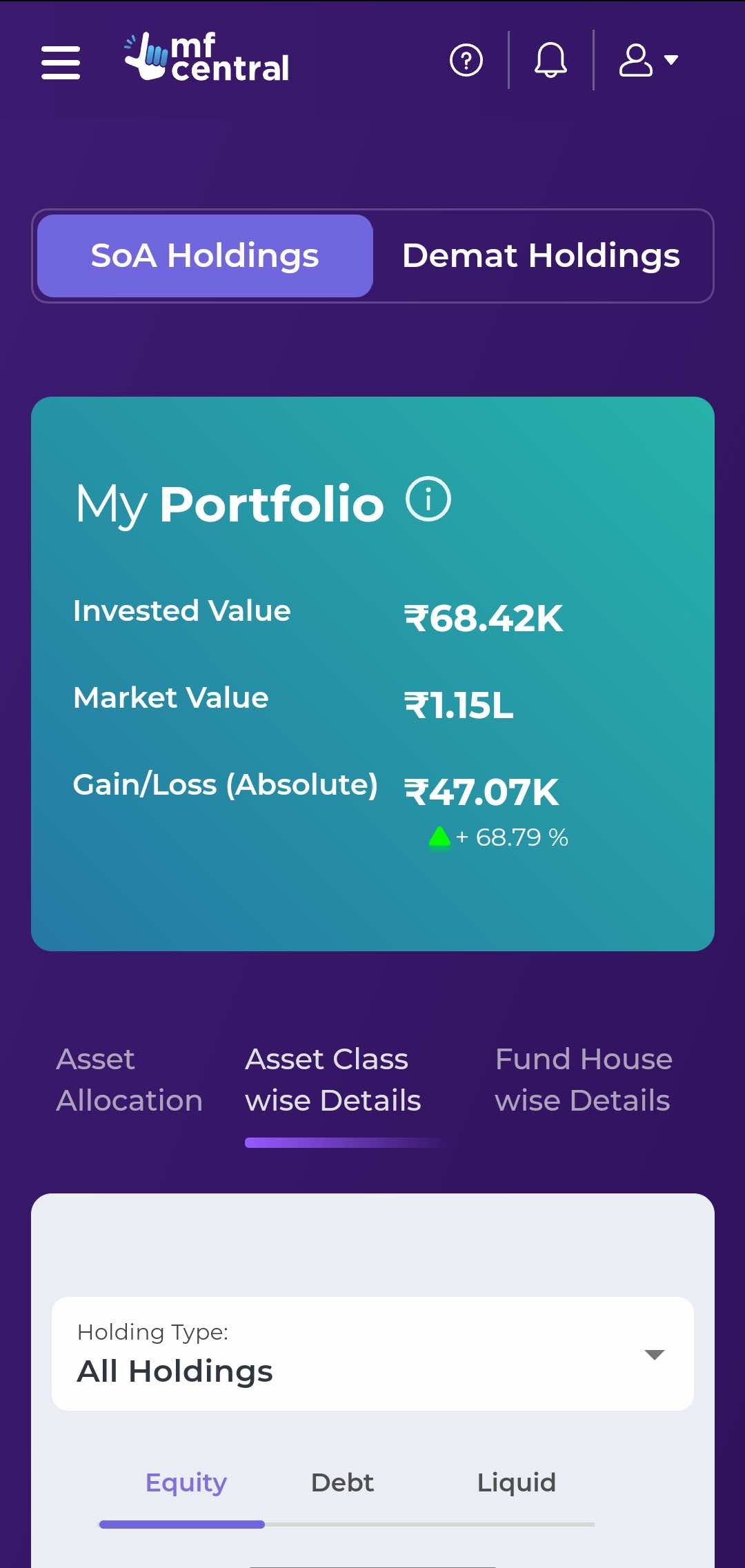This screenshot has height=1568, width=745.
Task: Select the SoA Holdings tab
Action: pyautogui.click(x=205, y=256)
